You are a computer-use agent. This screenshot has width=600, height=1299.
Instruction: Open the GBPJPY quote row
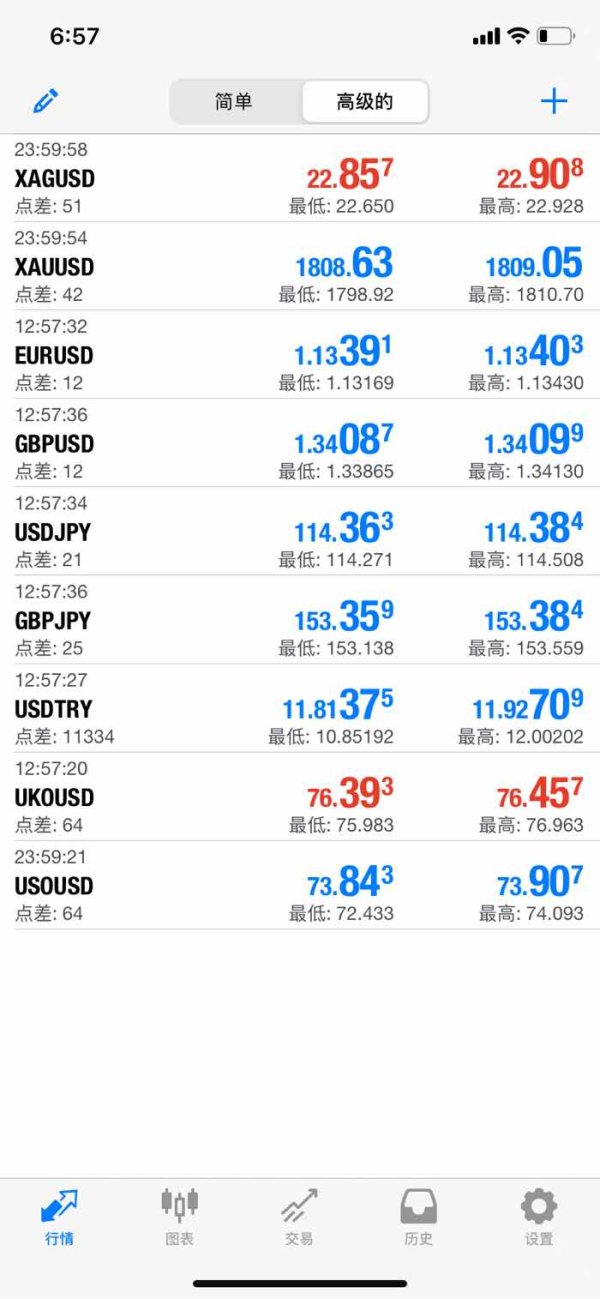[x=300, y=620]
